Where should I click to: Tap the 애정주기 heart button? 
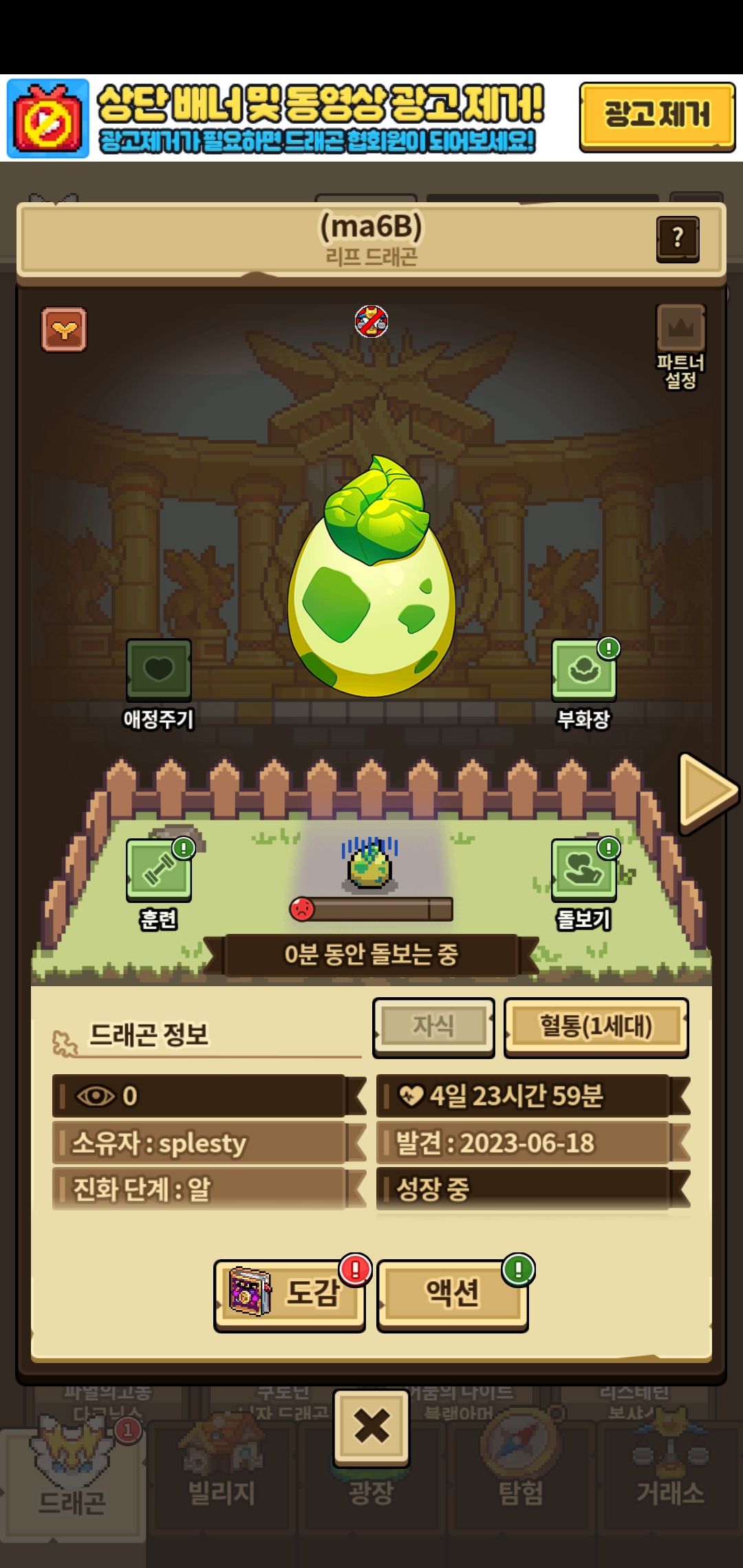click(158, 671)
